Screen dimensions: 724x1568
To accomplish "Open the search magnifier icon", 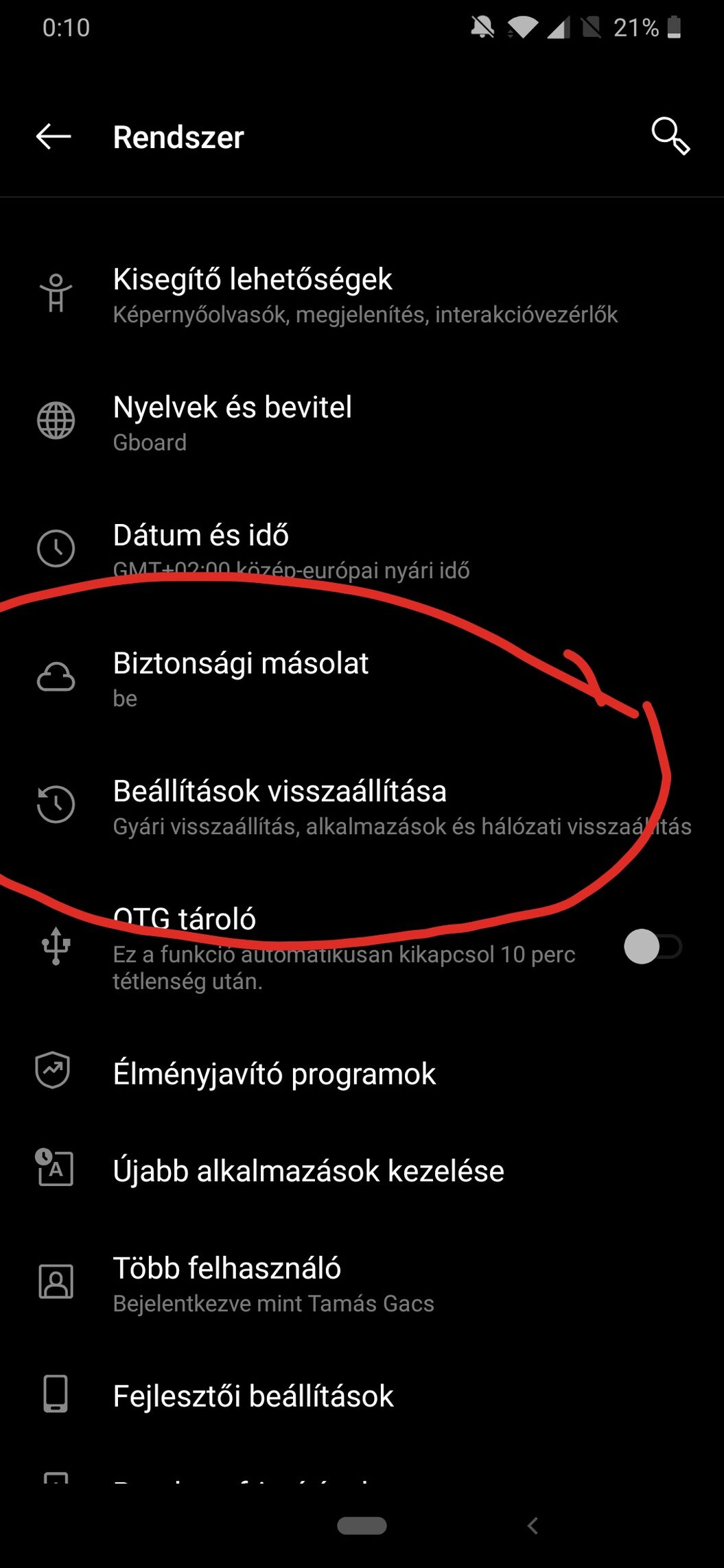I will [670, 136].
